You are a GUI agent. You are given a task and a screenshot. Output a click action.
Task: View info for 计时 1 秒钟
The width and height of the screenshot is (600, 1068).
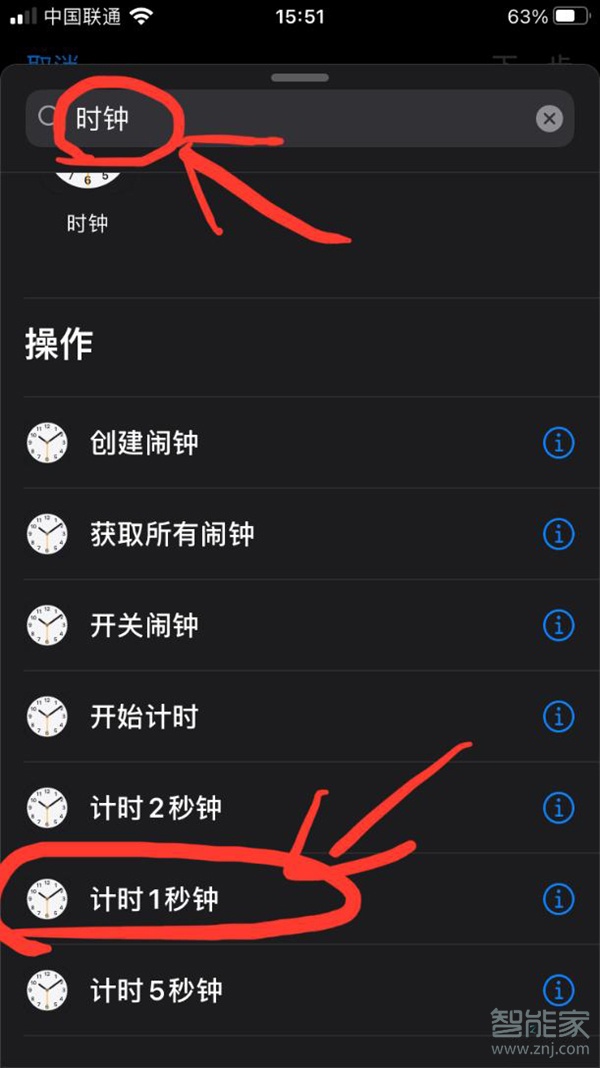[x=558, y=898]
